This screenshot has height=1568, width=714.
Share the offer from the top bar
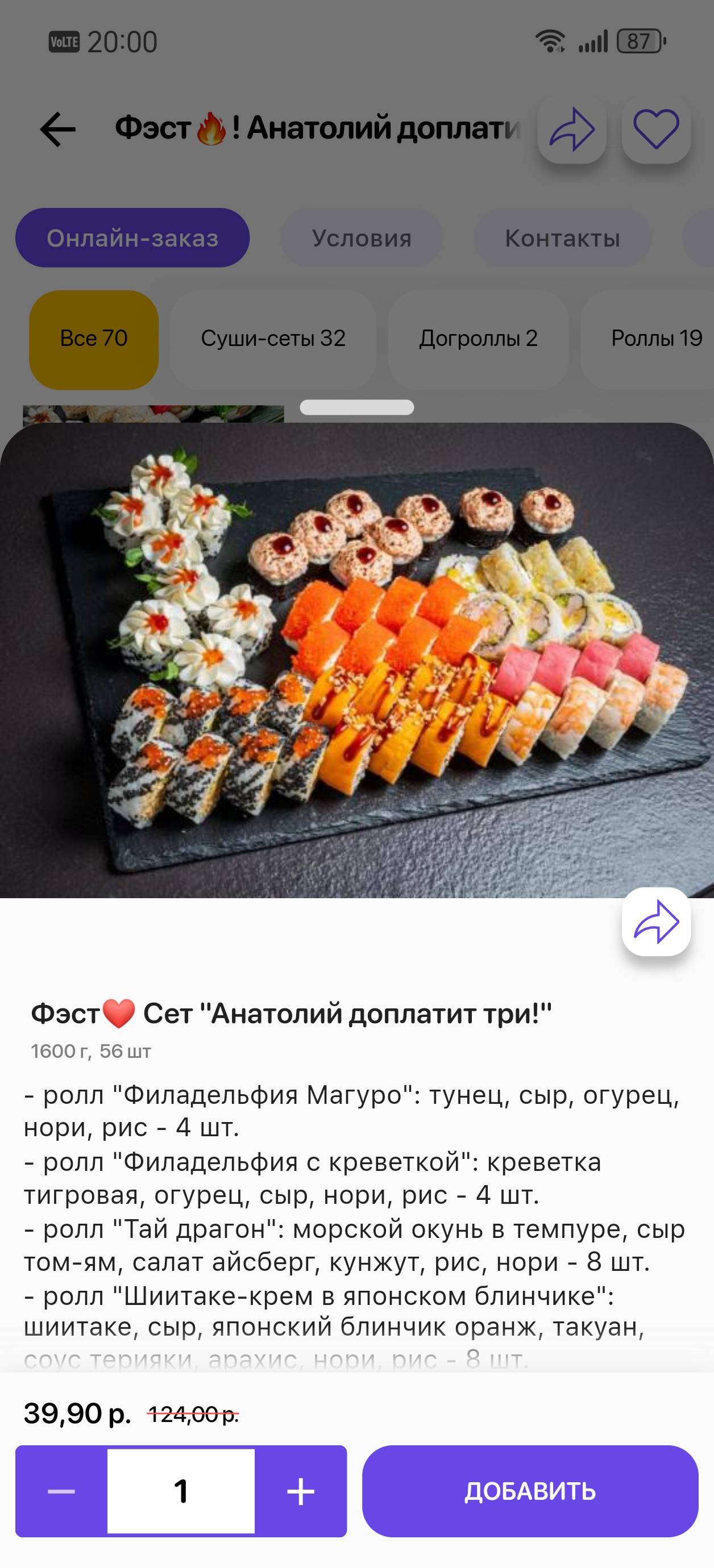click(x=571, y=129)
